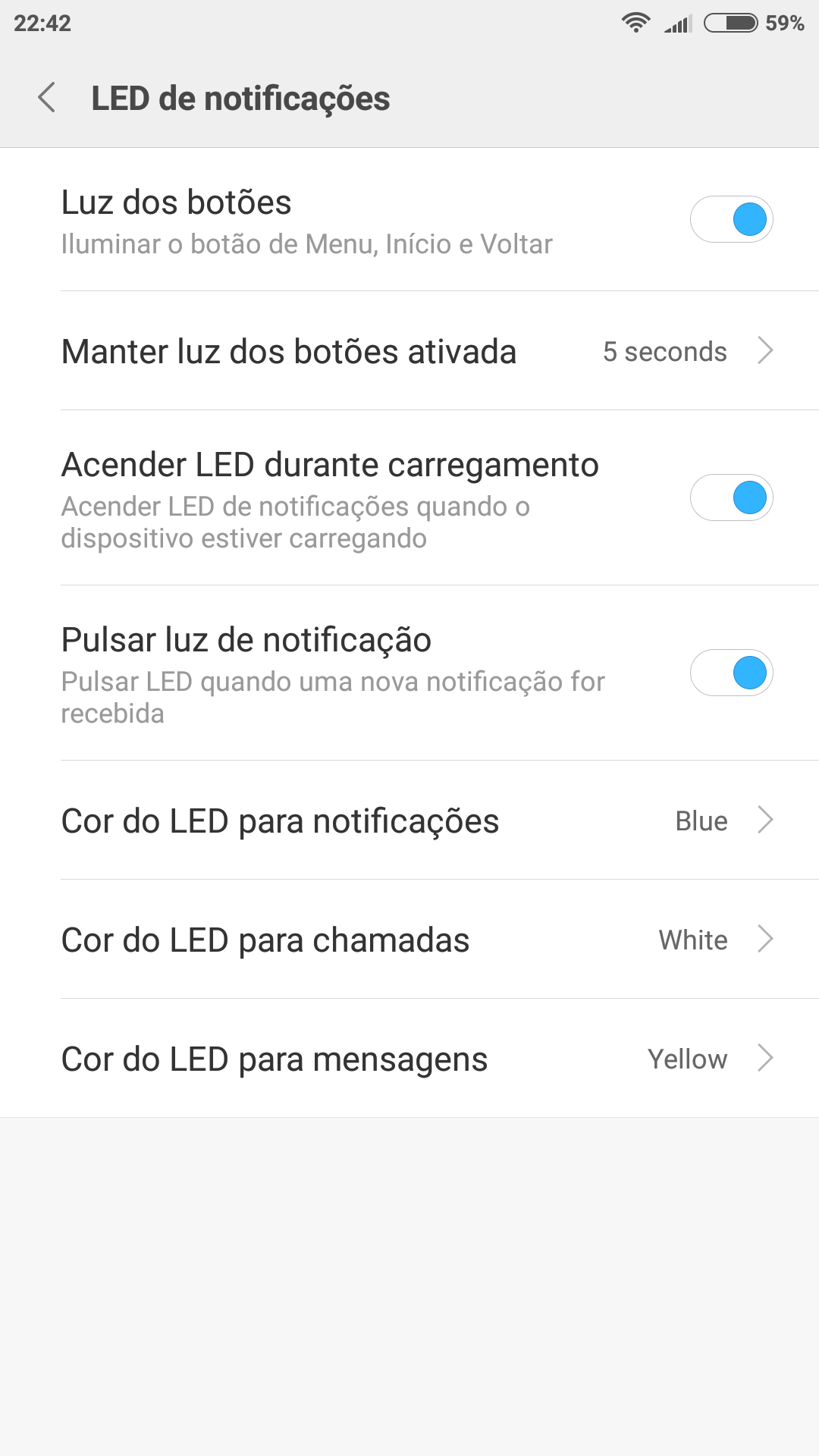Open Cor do LED para notificações

(409, 821)
